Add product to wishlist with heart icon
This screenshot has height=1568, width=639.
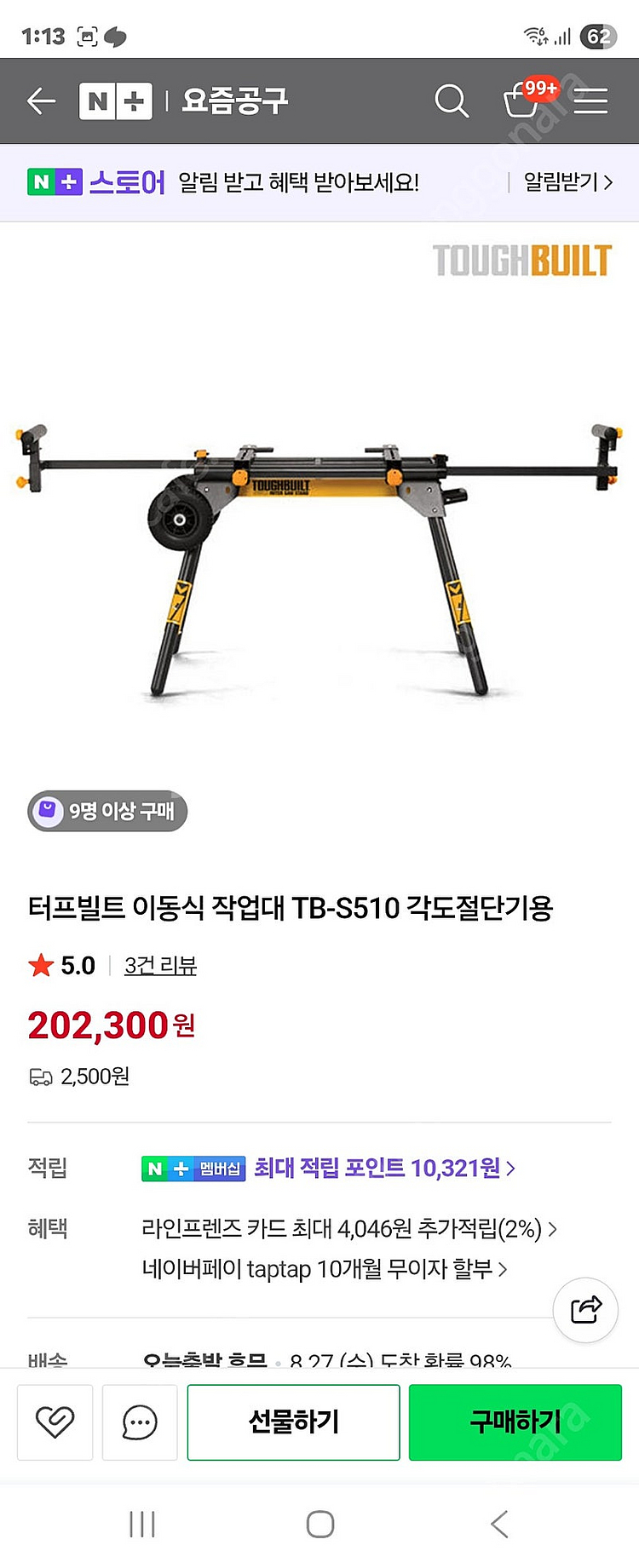pos(55,1422)
